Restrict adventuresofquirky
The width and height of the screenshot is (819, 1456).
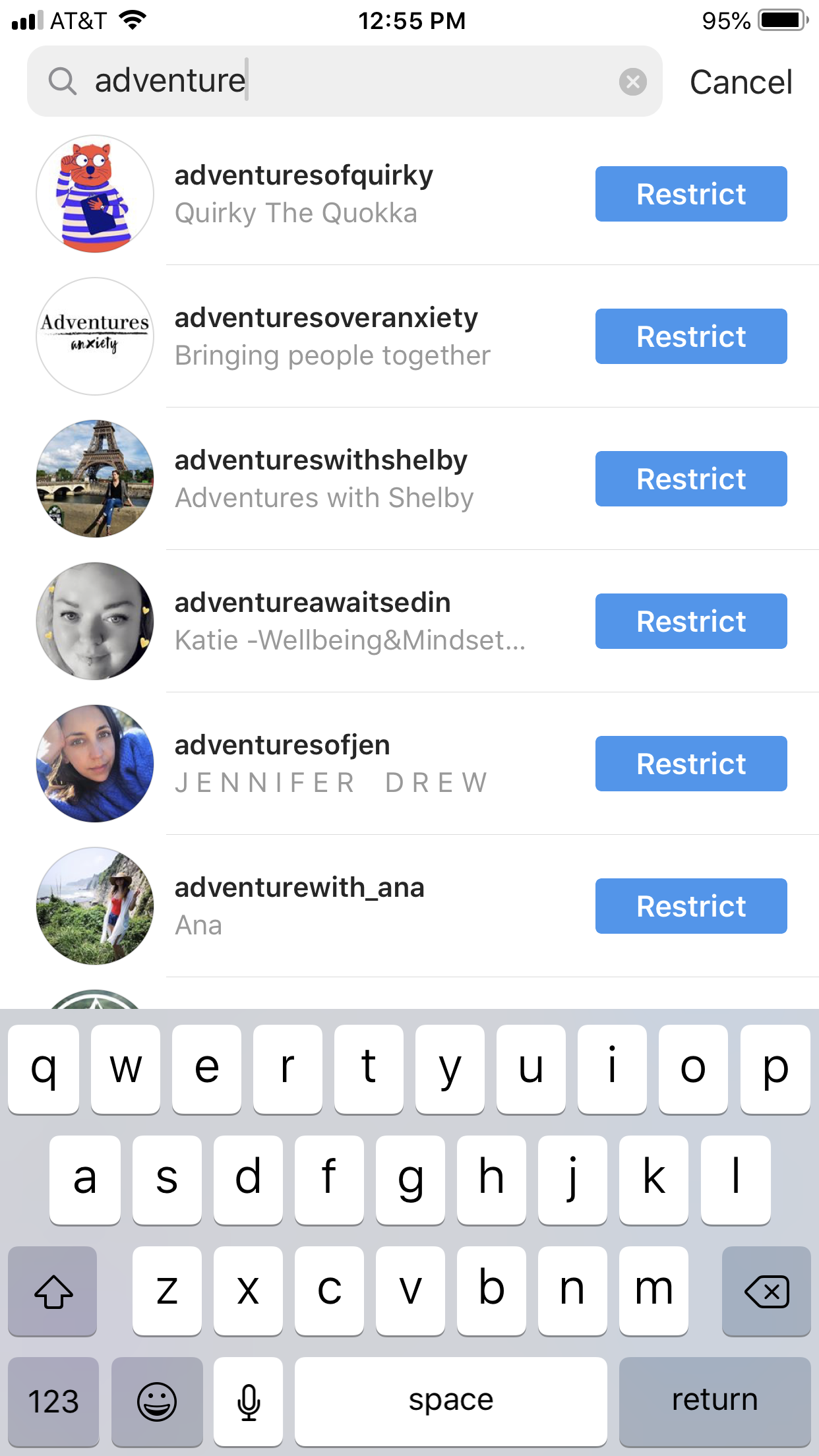coord(690,194)
